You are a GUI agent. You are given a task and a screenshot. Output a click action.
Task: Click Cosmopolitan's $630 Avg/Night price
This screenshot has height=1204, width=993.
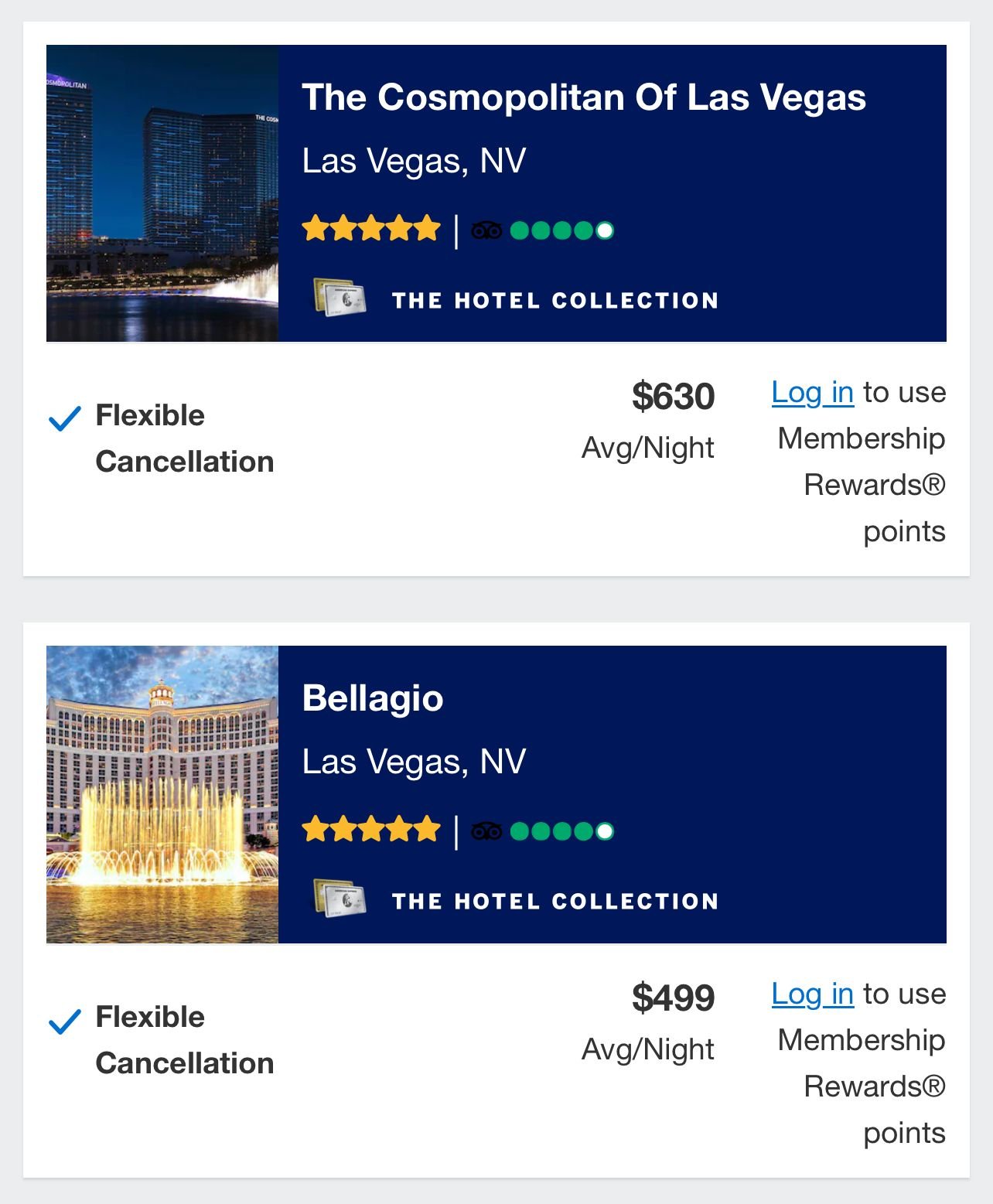click(671, 396)
